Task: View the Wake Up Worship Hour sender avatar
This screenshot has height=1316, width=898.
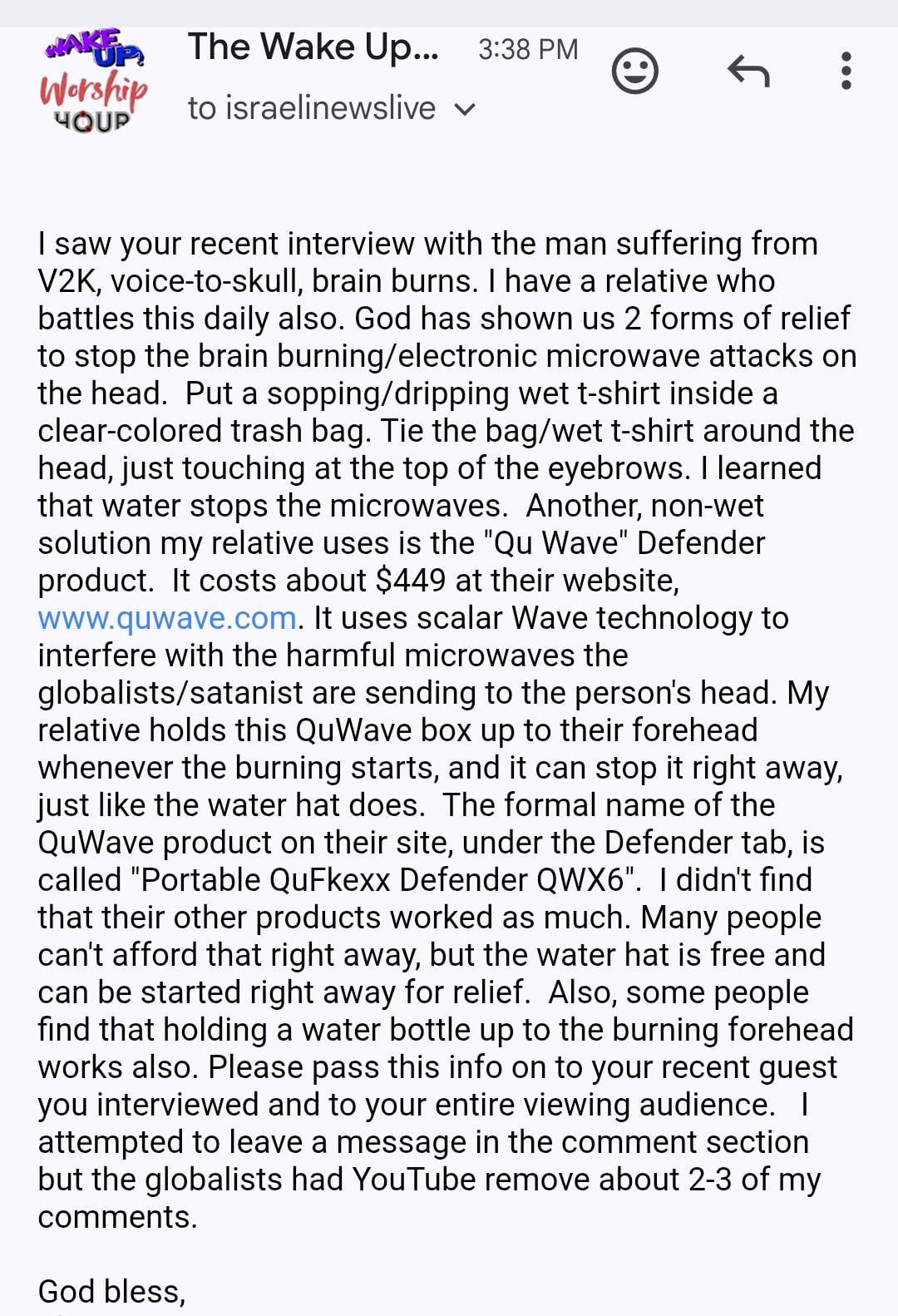Action: (x=93, y=82)
